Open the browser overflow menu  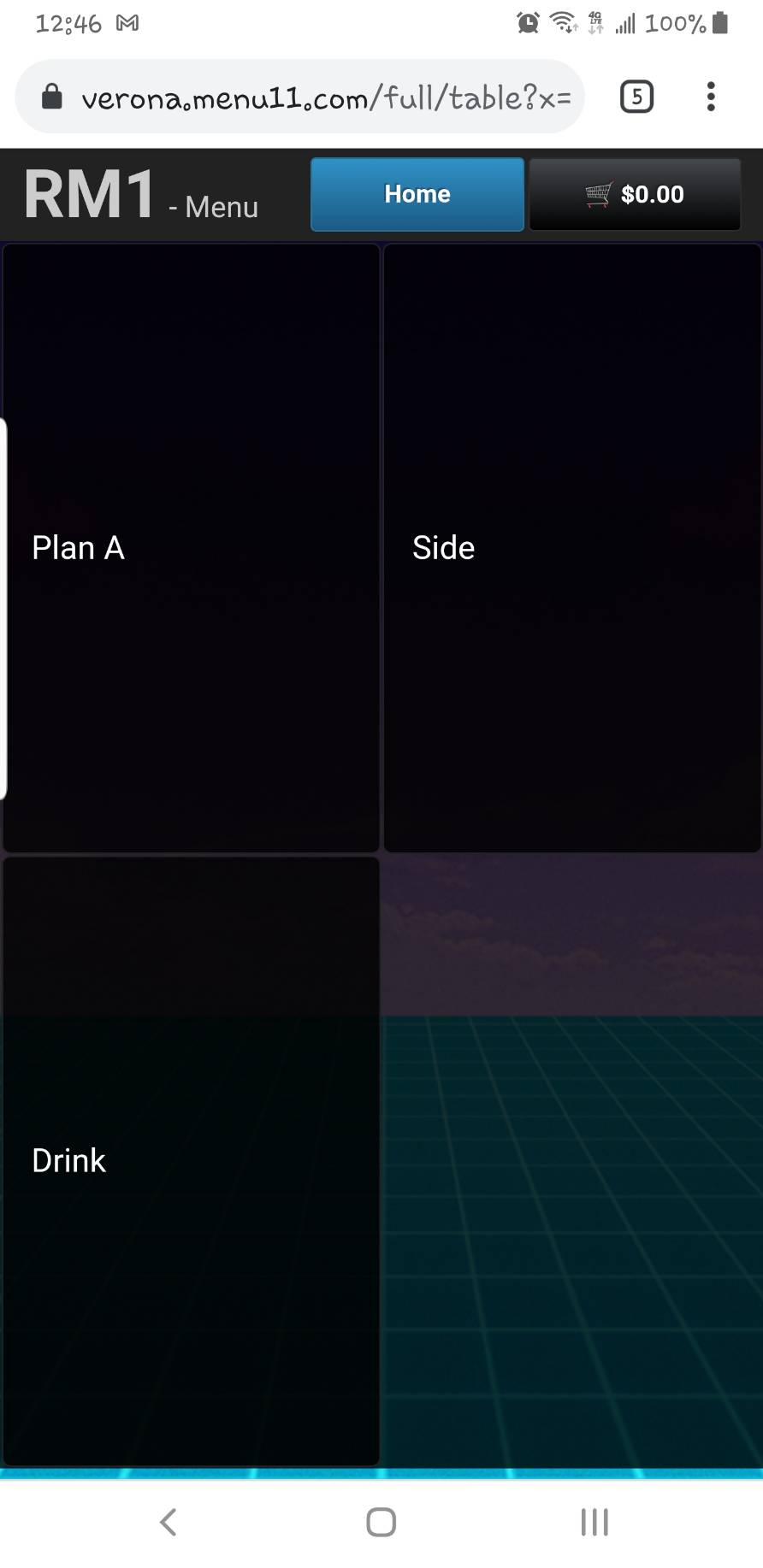coord(711,97)
